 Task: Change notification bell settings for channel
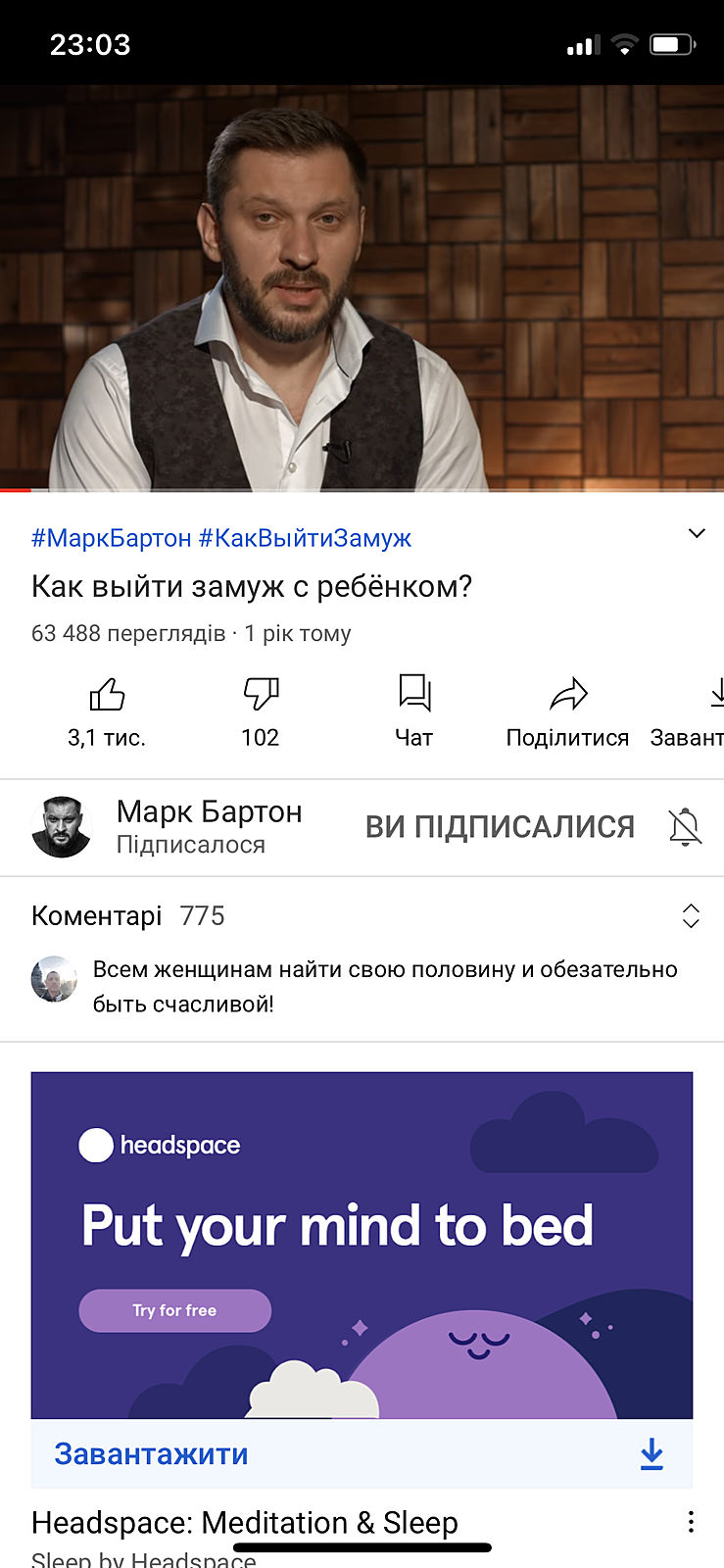(x=685, y=827)
